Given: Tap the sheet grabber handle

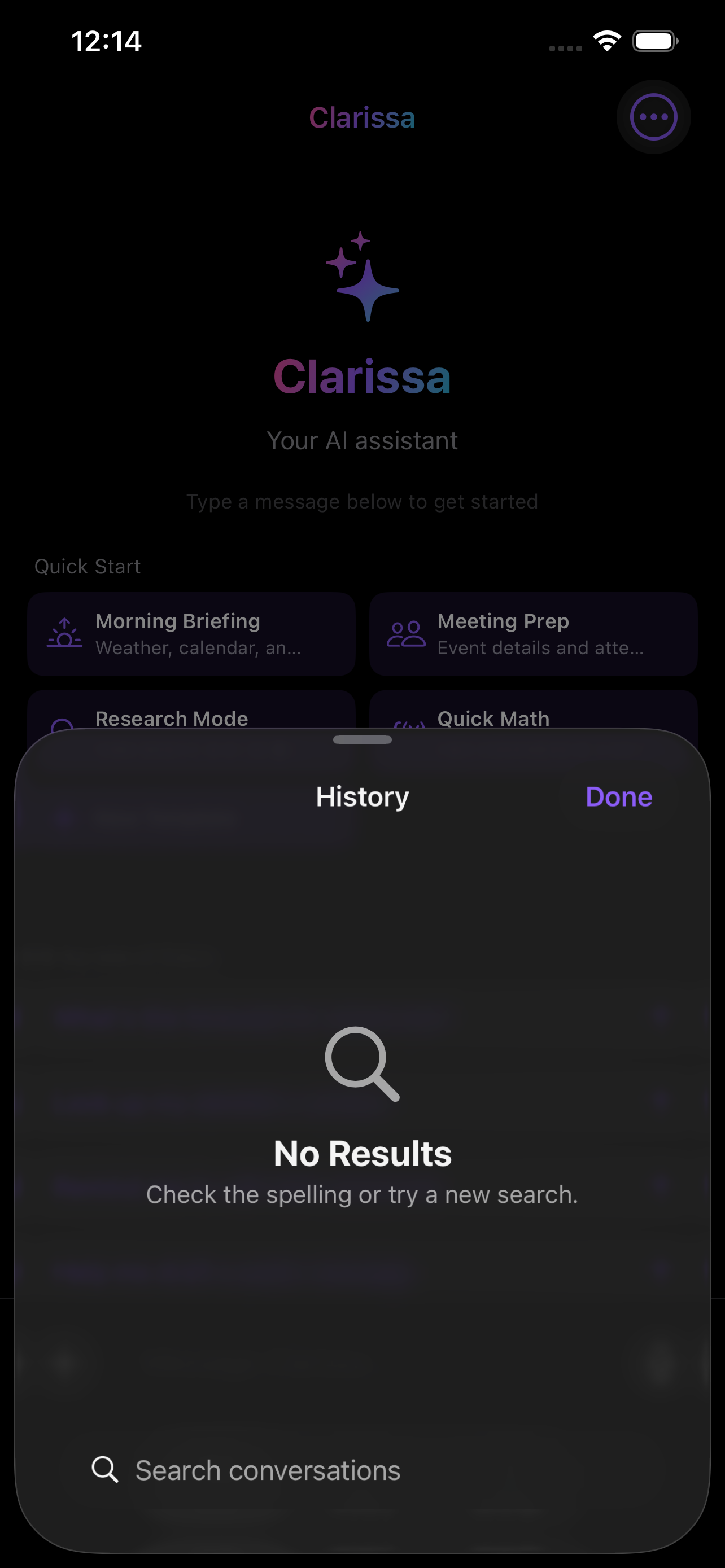Looking at the screenshot, I should (x=362, y=739).
